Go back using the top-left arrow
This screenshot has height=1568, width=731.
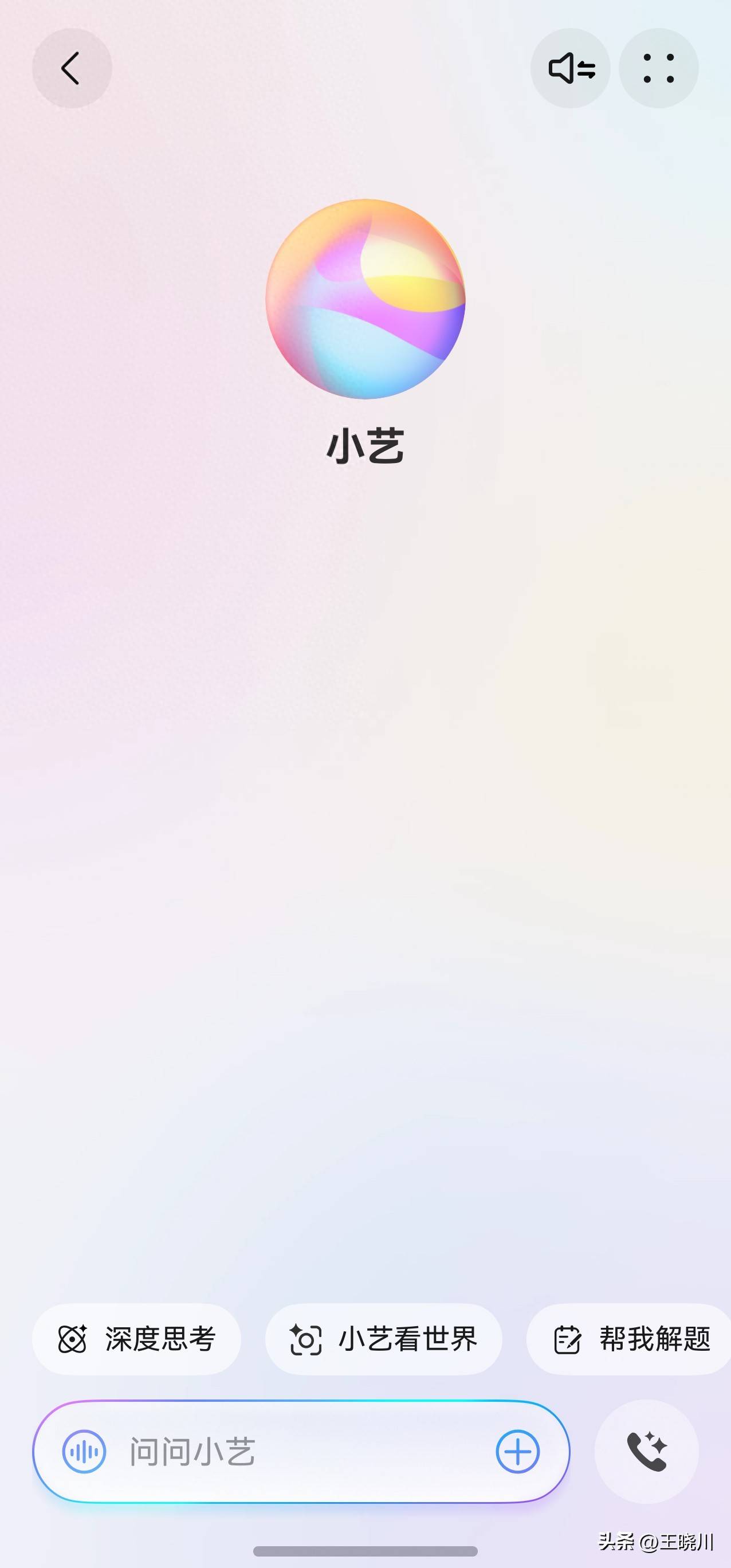(x=71, y=68)
